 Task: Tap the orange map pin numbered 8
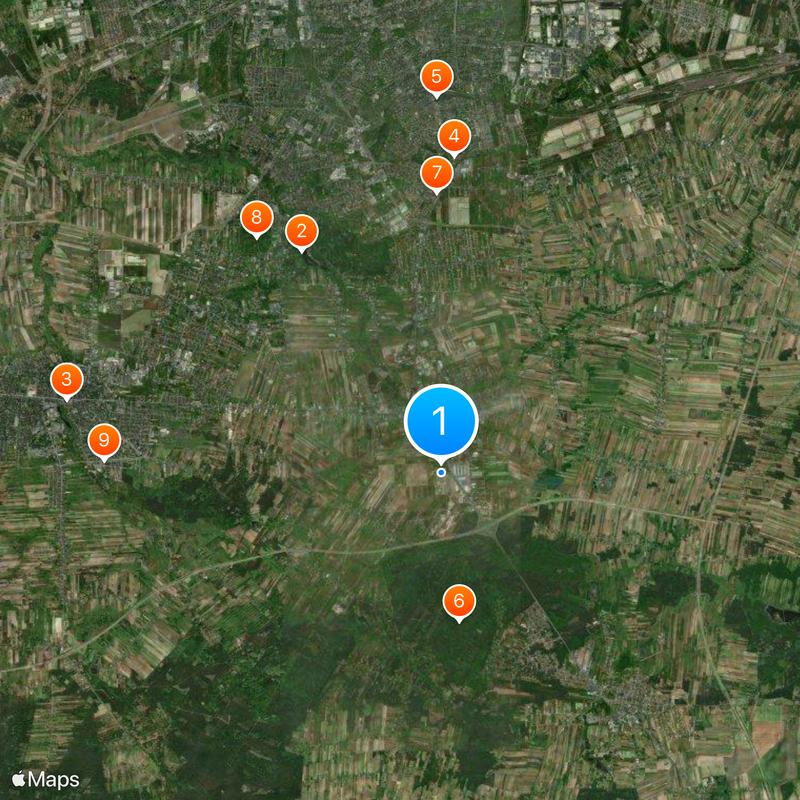coord(257,217)
